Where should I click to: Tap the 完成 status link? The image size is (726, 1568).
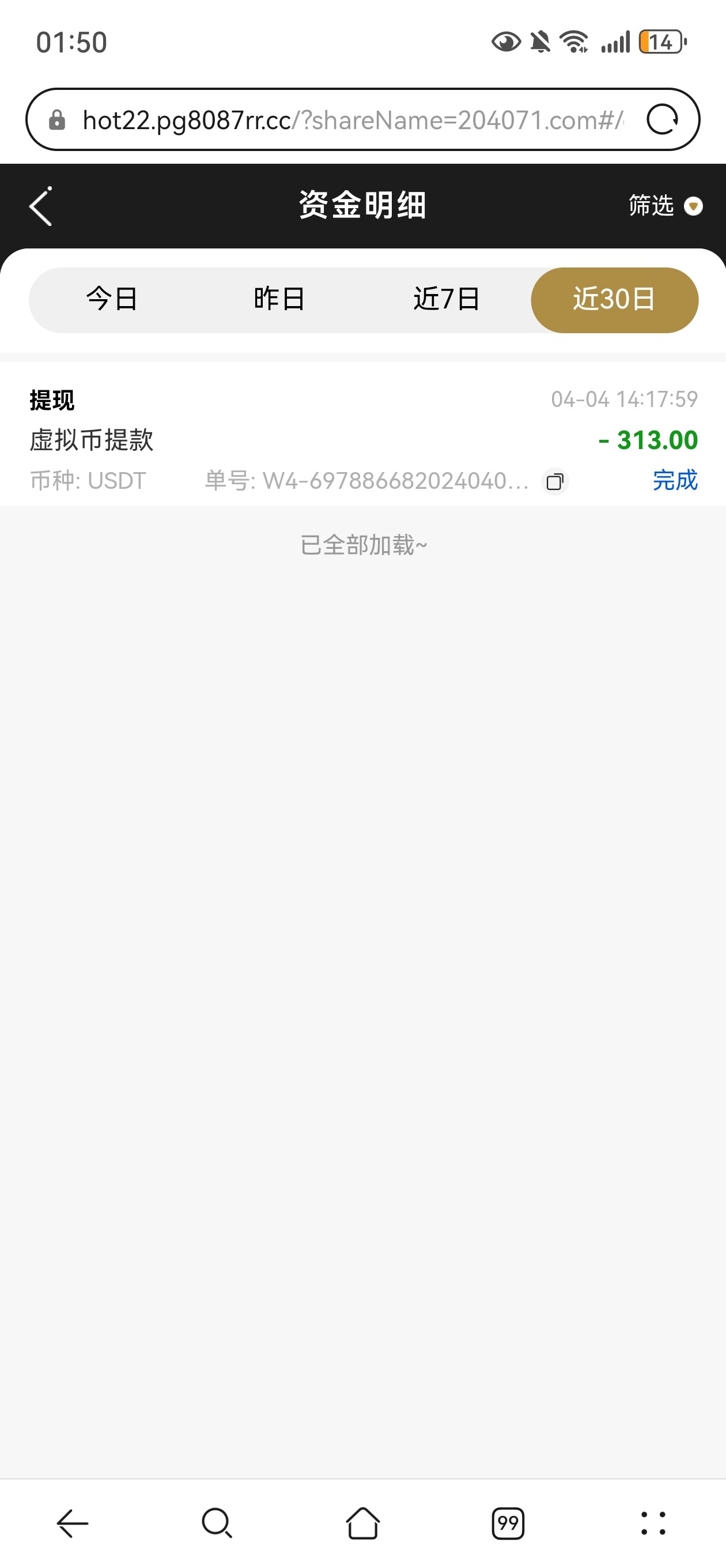click(674, 481)
